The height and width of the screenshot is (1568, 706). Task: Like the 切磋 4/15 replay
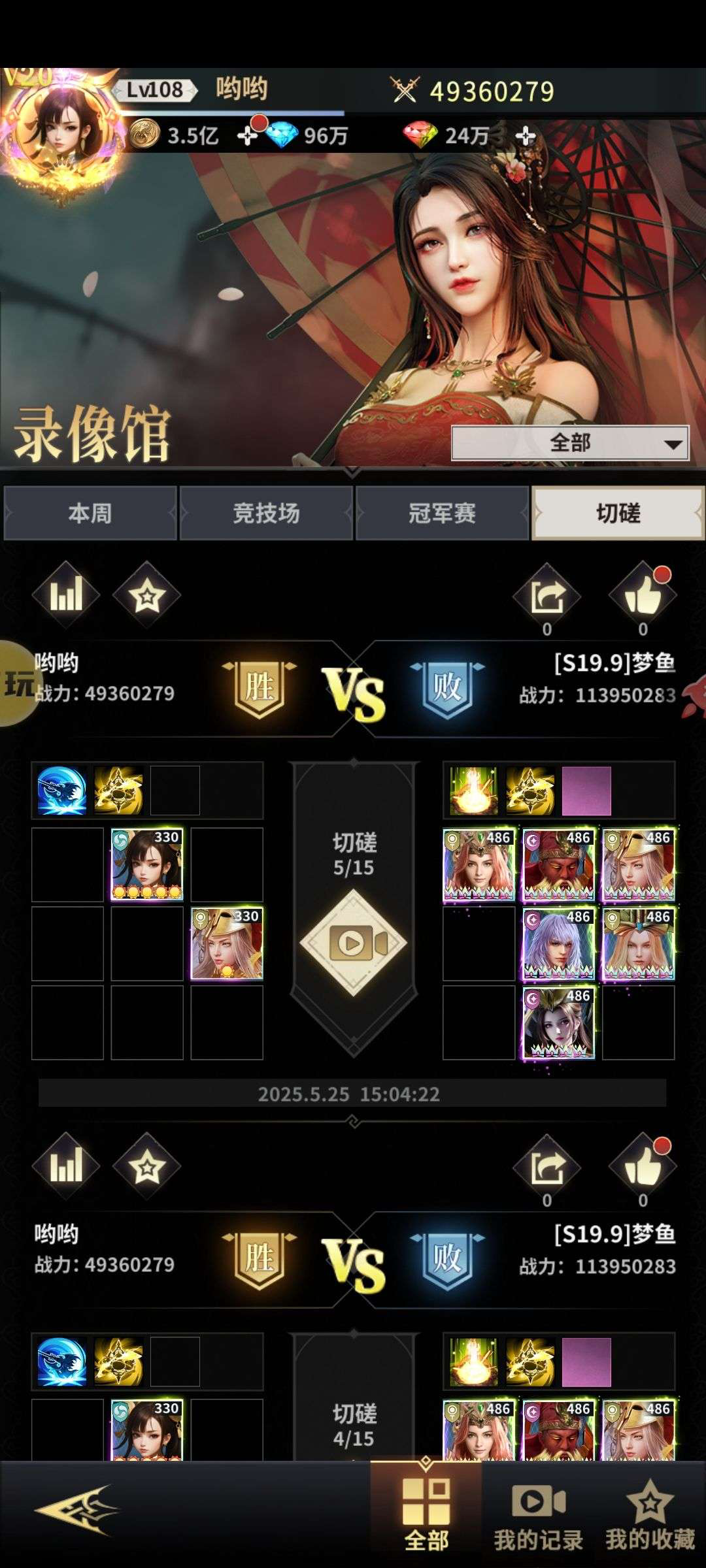[643, 1167]
